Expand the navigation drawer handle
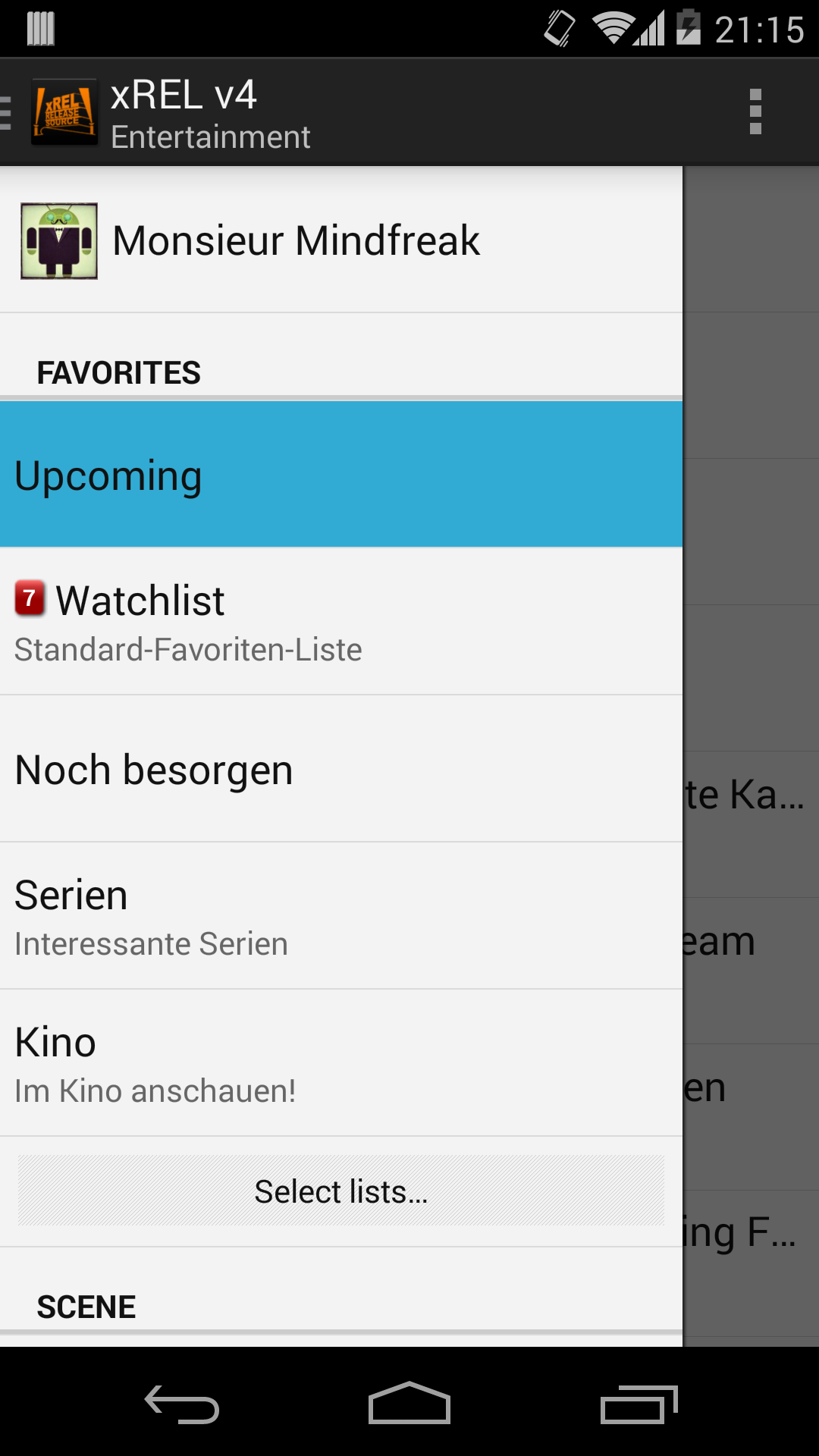 [x=6, y=111]
